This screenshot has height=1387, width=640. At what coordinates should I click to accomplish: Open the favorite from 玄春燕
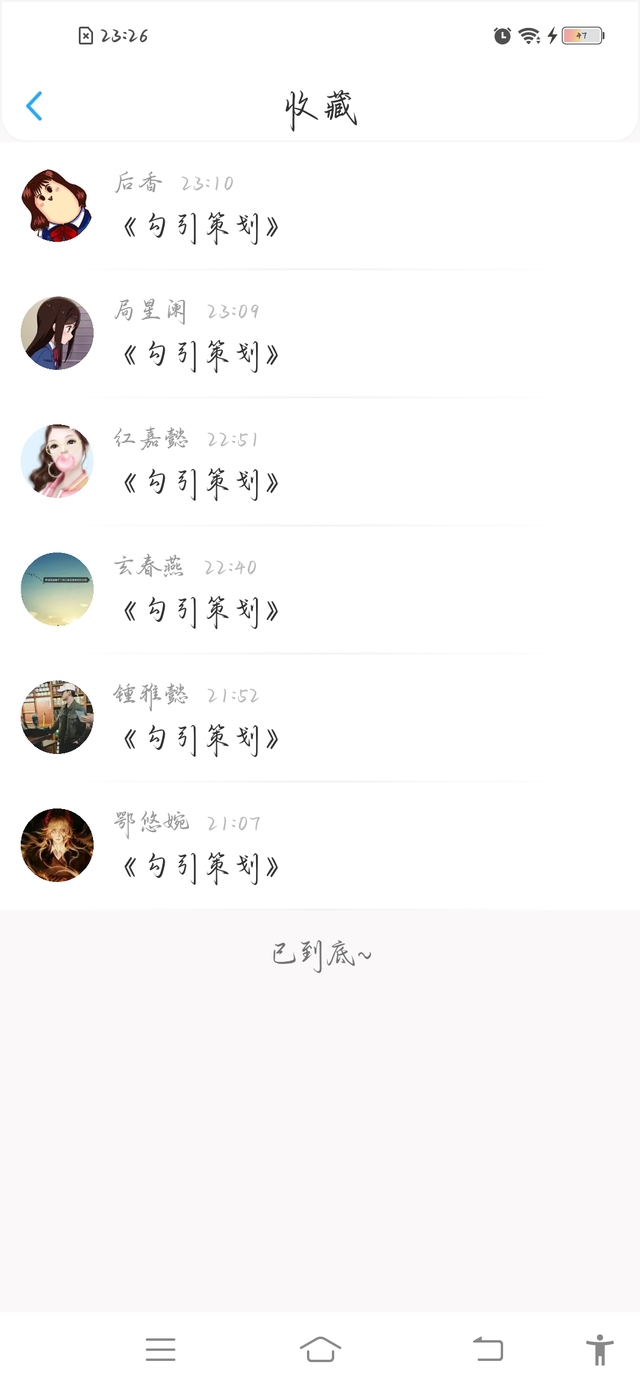tap(200, 610)
